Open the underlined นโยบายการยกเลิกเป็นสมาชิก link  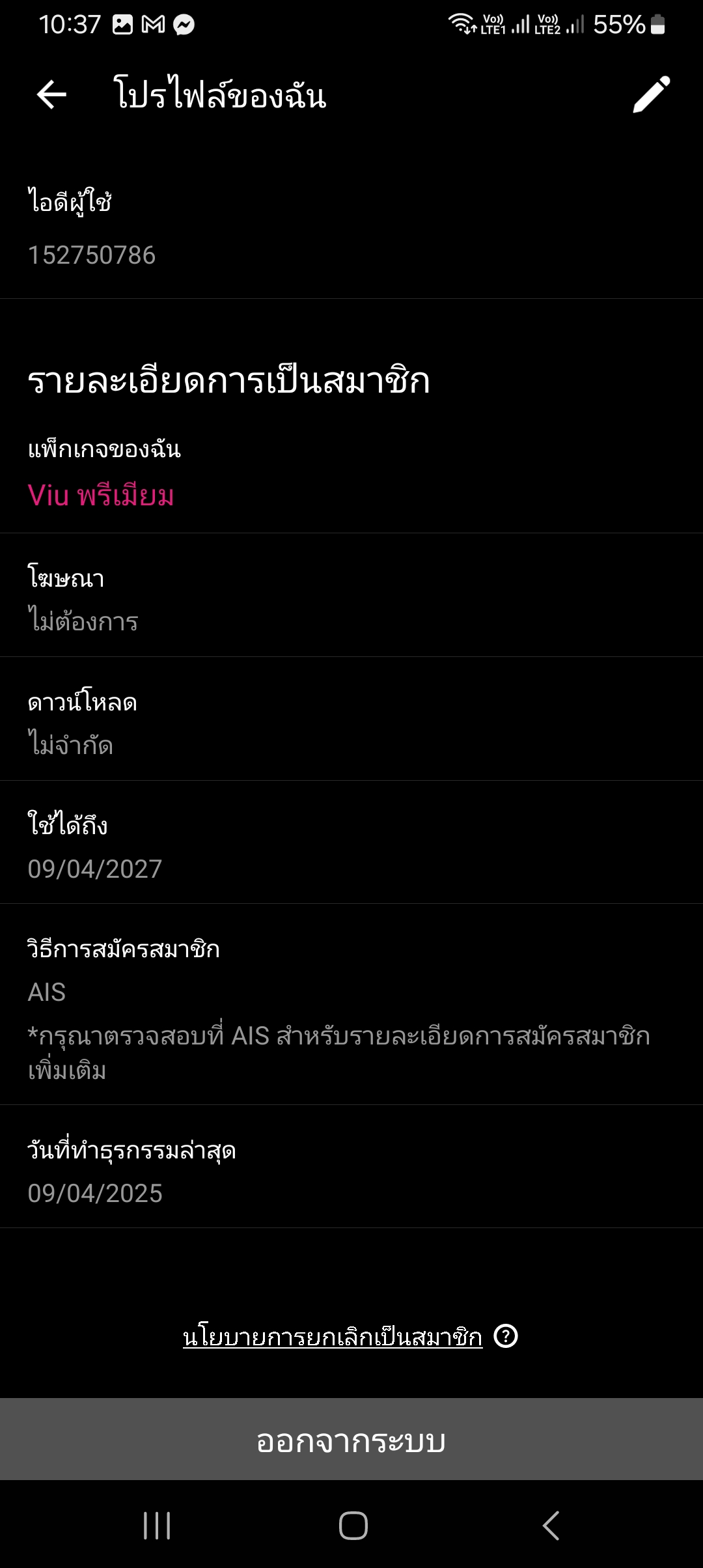pyautogui.click(x=333, y=1337)
